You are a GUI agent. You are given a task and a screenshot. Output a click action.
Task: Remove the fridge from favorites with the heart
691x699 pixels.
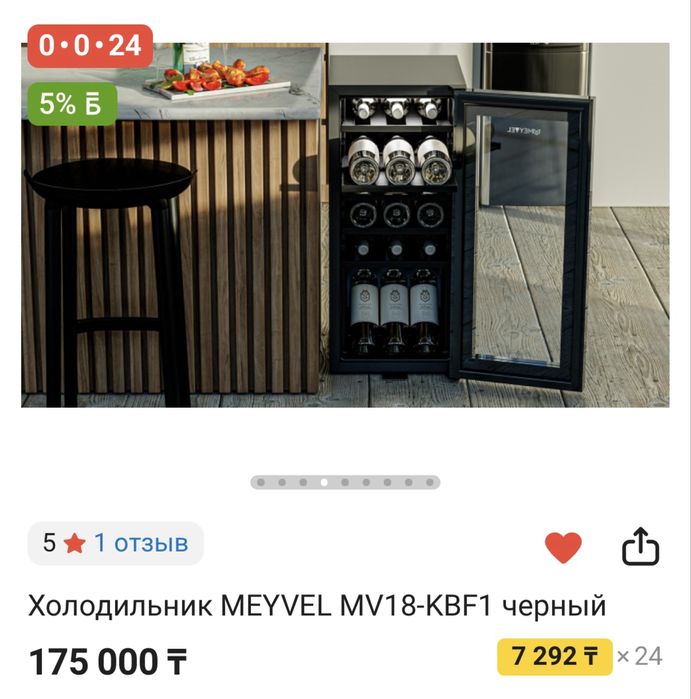[563, 546]
